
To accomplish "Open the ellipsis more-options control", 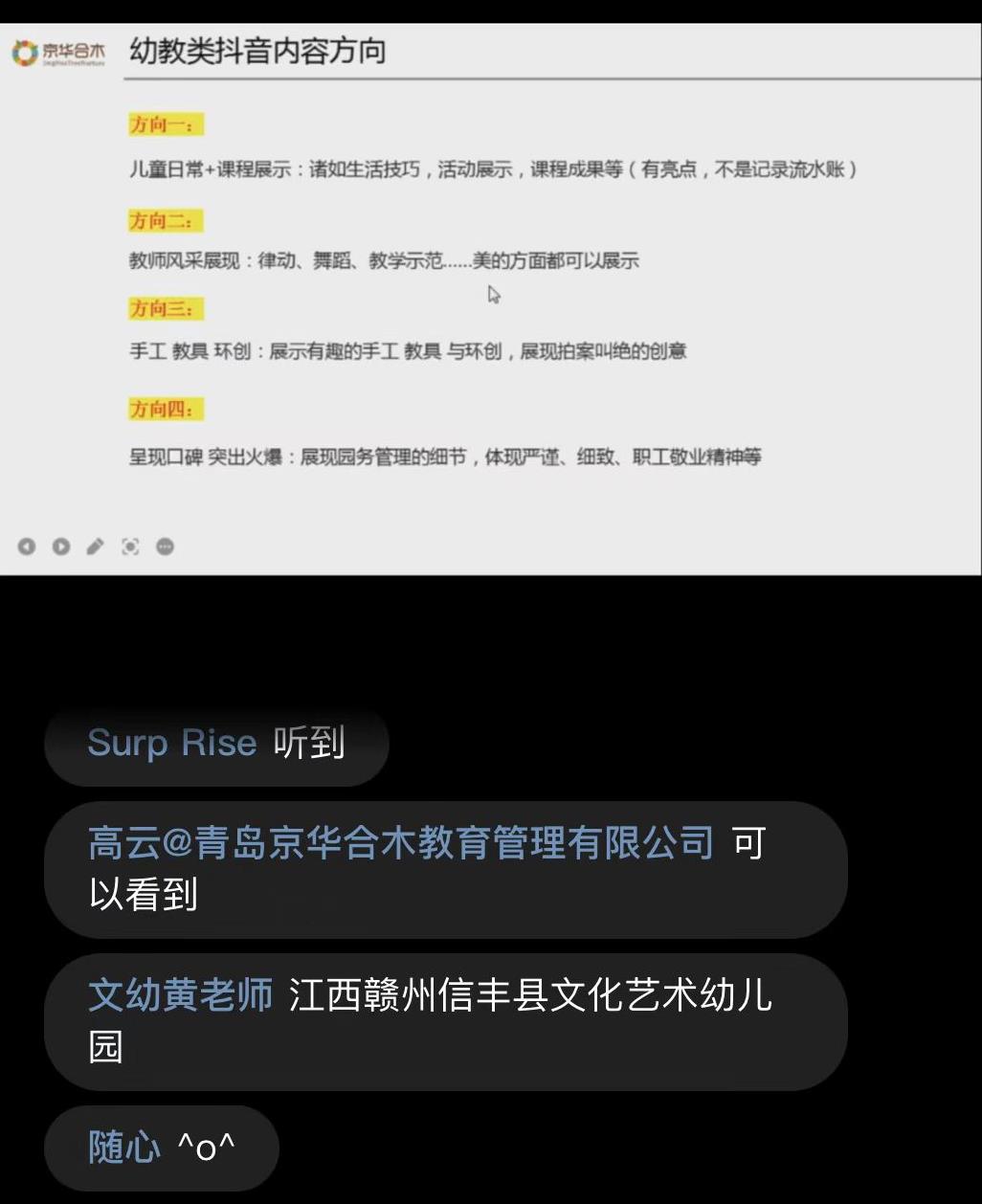I will tap(165, 546).
